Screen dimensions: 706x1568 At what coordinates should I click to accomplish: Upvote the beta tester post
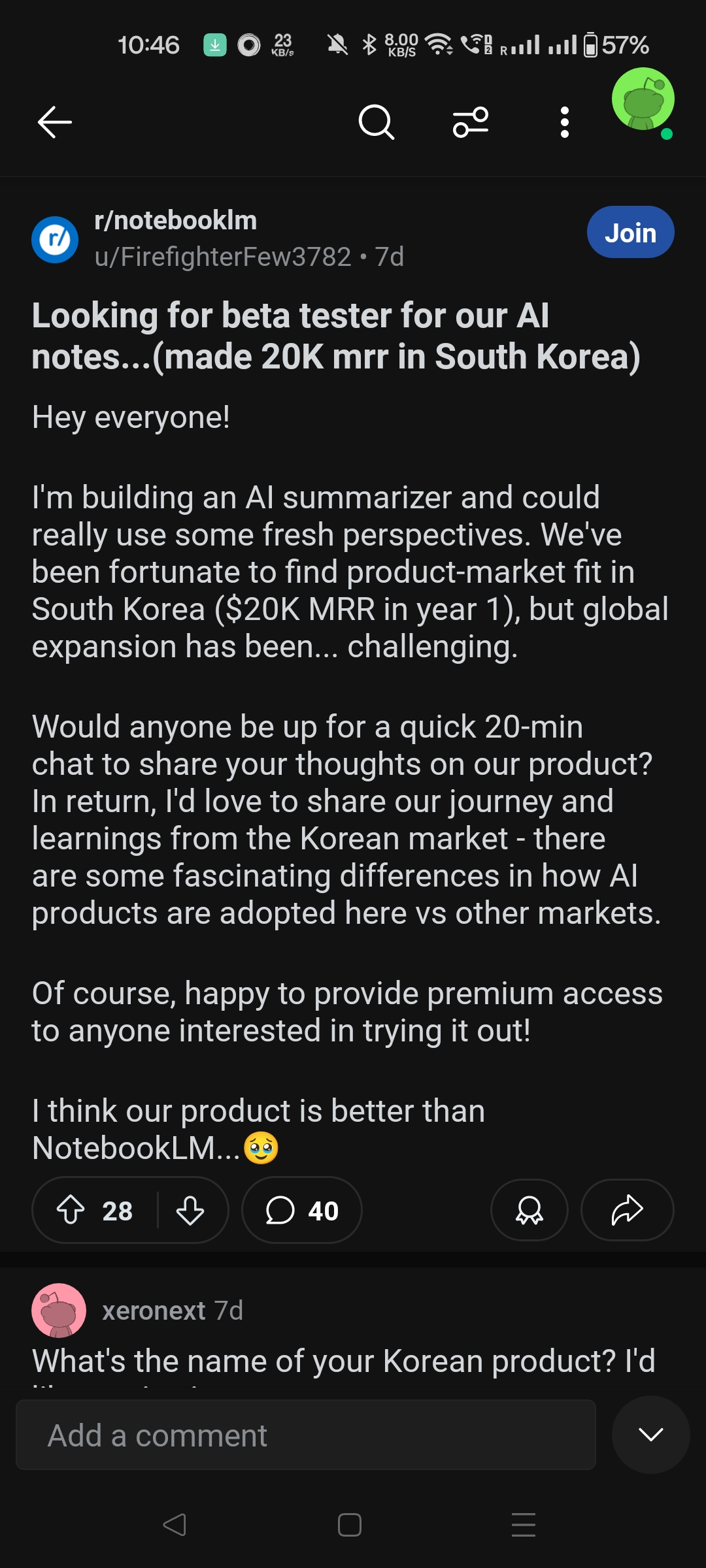(x=71, y=1210)
